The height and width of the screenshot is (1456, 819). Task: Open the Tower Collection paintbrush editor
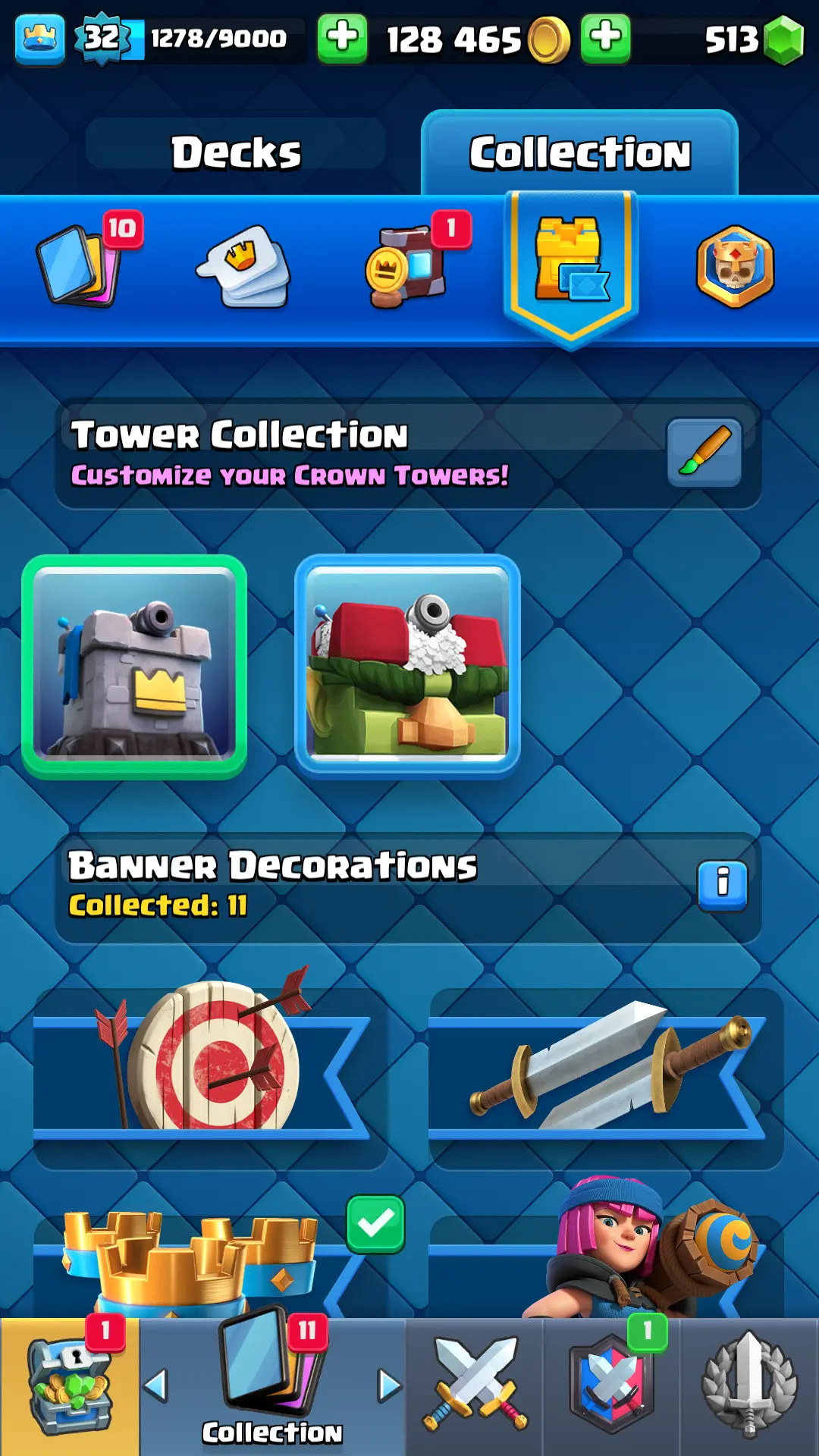click(704, 453)
